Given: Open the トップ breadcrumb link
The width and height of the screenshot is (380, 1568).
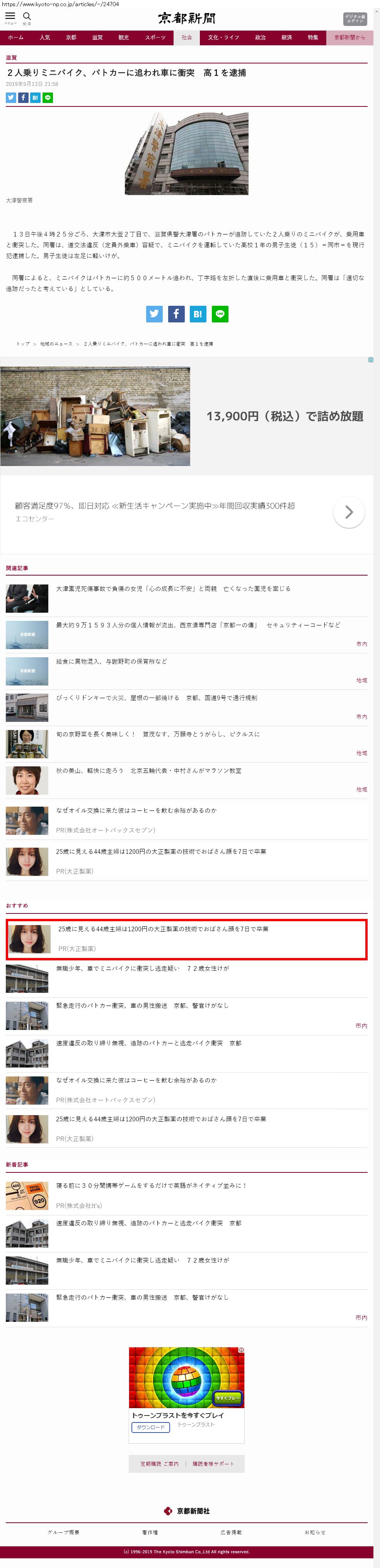Looking at the screenshot, I should pos(23,344).
